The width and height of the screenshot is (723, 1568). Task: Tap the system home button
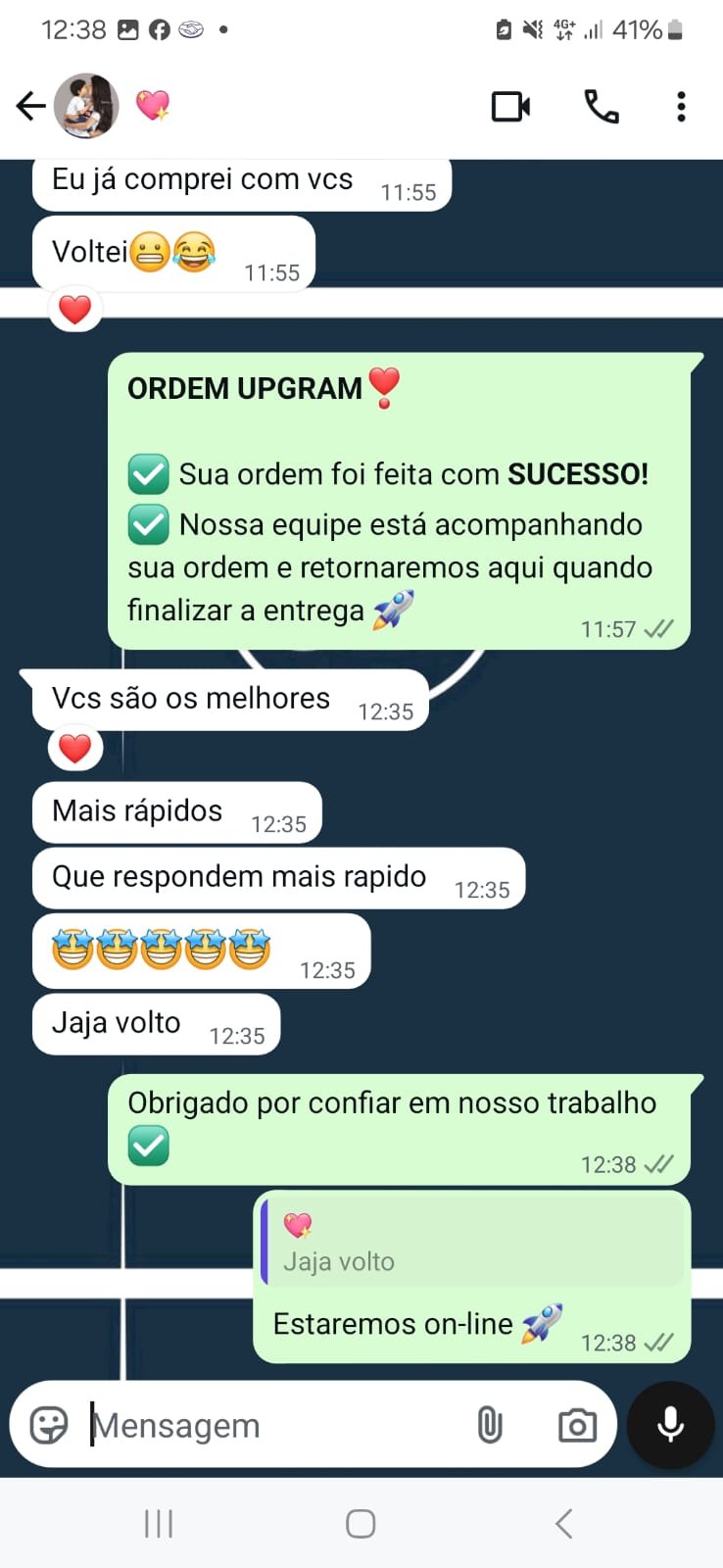(361, 1523)
